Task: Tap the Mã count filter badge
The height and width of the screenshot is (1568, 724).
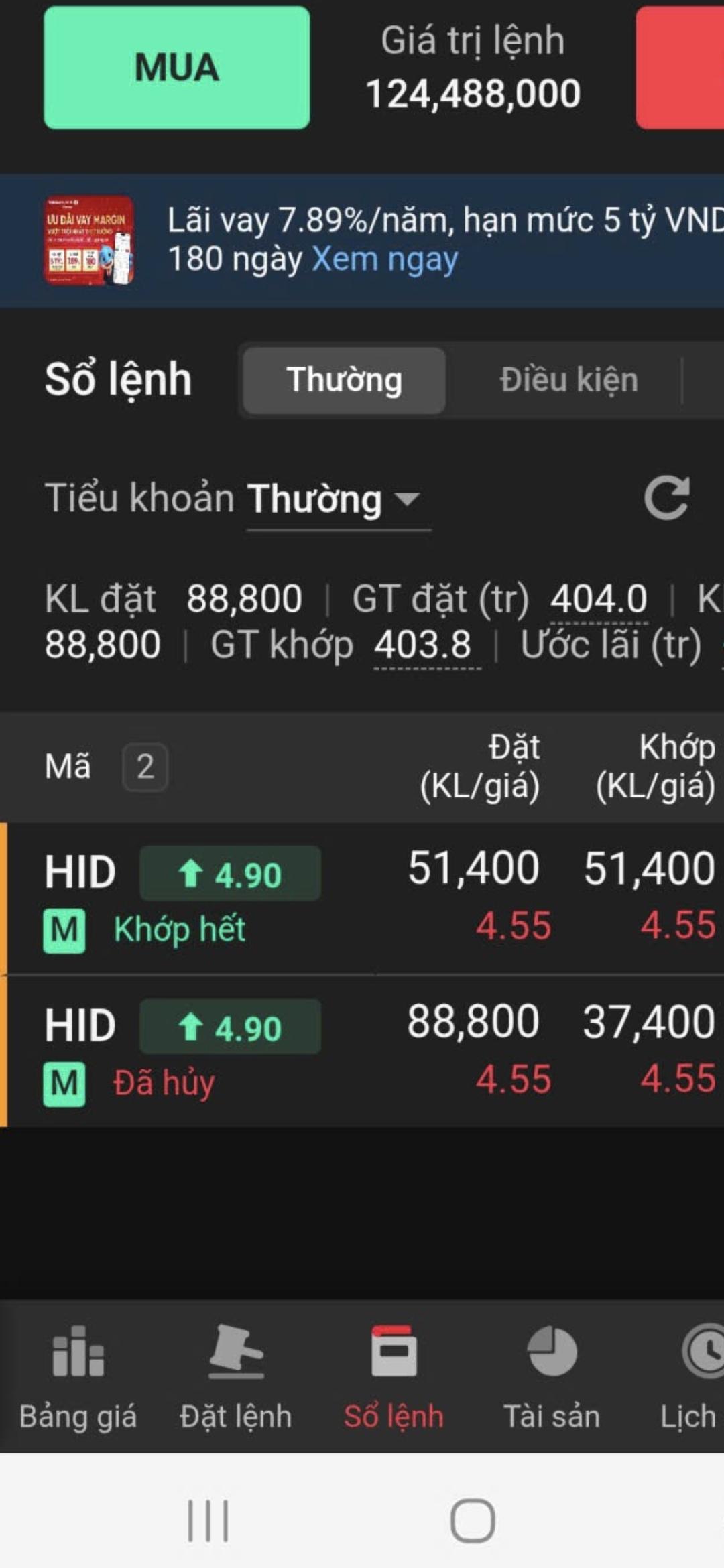Action: (145, 767)
